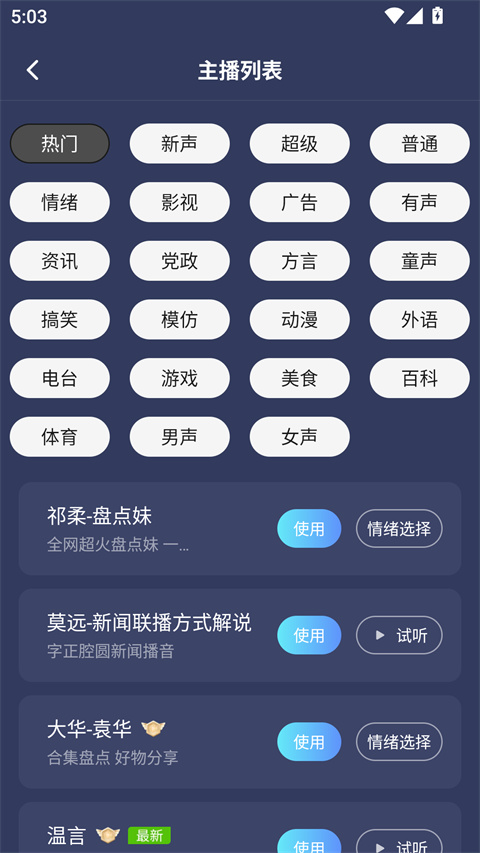
Task: Select the 童声 chip
Action: click(420, 261)
